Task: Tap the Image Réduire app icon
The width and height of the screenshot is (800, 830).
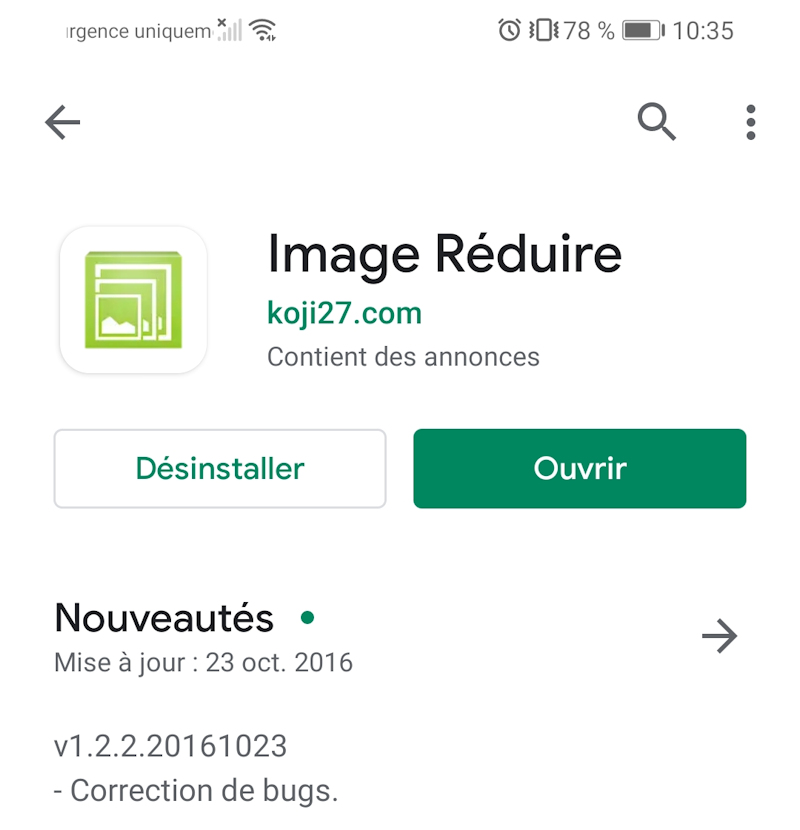Action: 133,298
